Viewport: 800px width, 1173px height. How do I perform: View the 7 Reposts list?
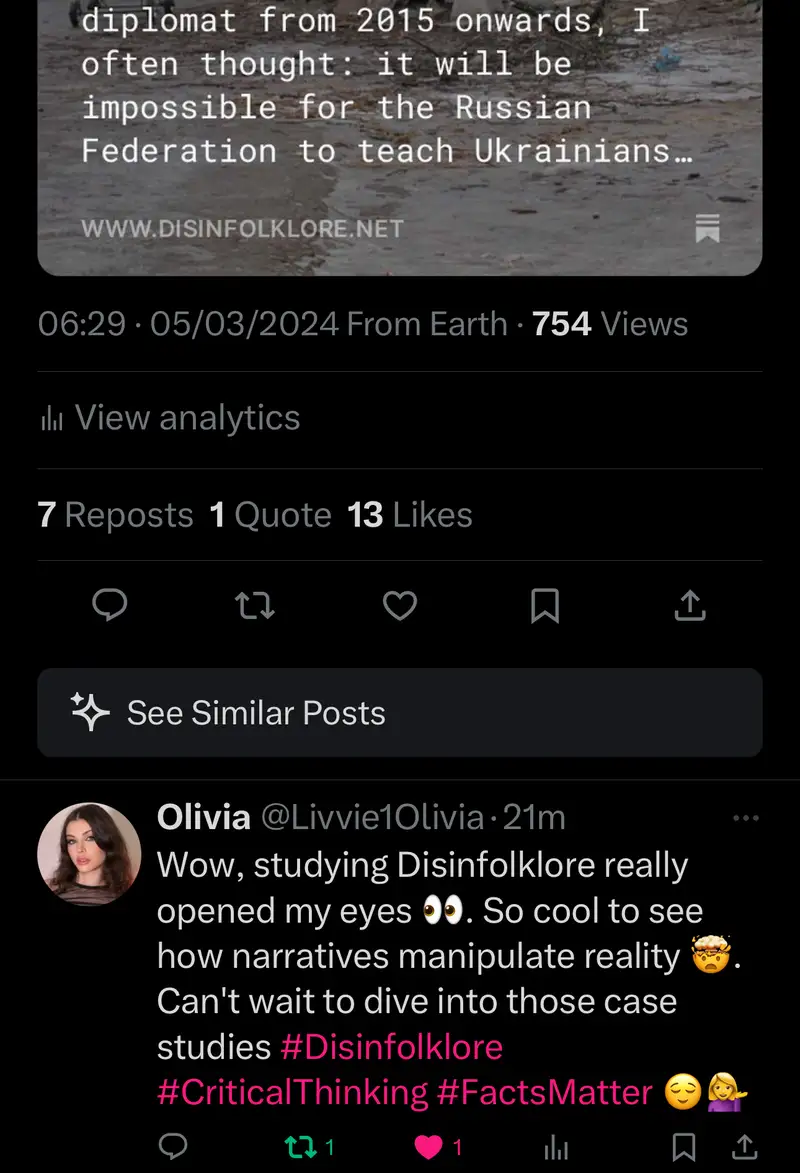115,515
